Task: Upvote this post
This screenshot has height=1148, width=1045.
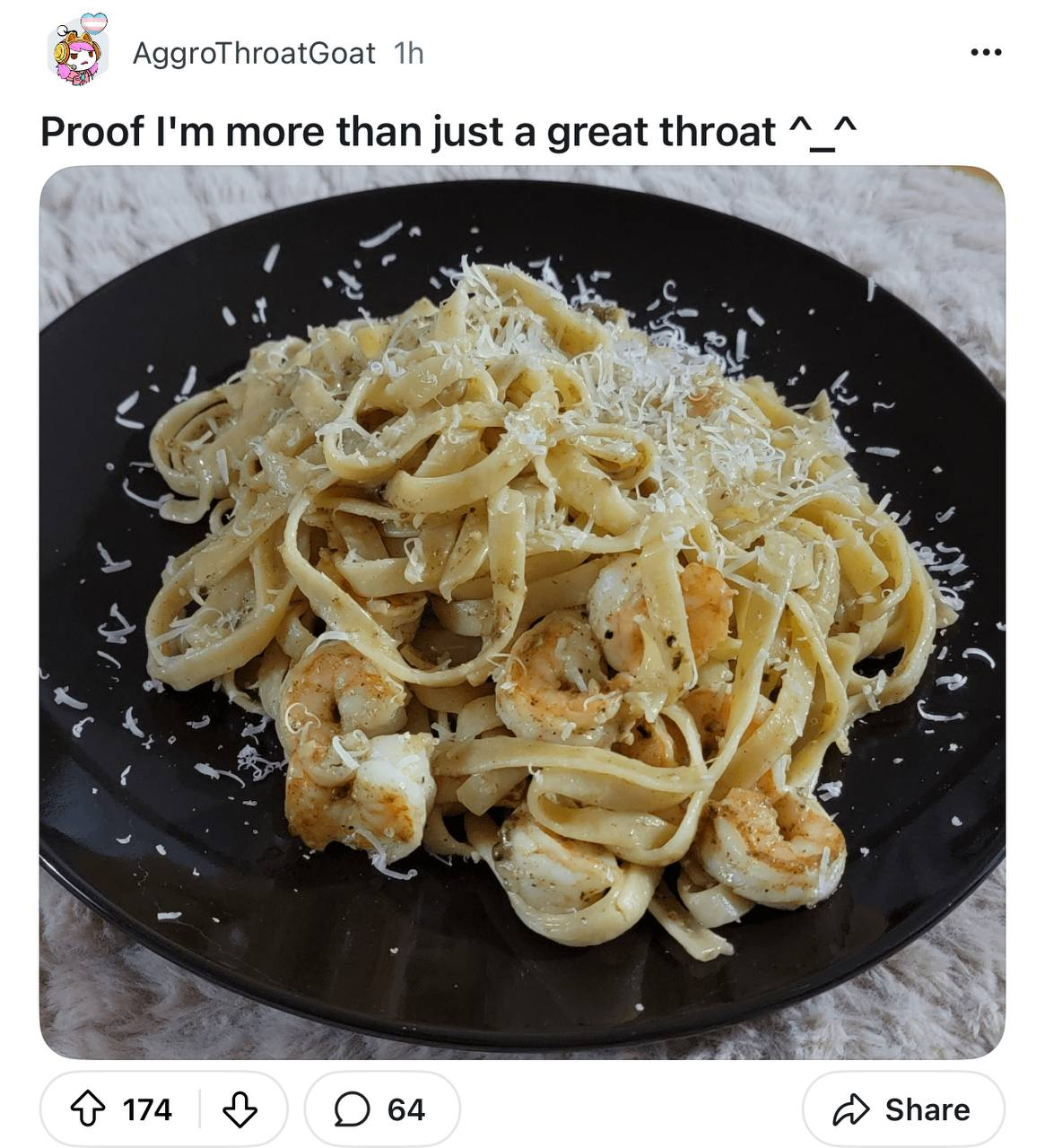Action: [x=88, y=1110]
